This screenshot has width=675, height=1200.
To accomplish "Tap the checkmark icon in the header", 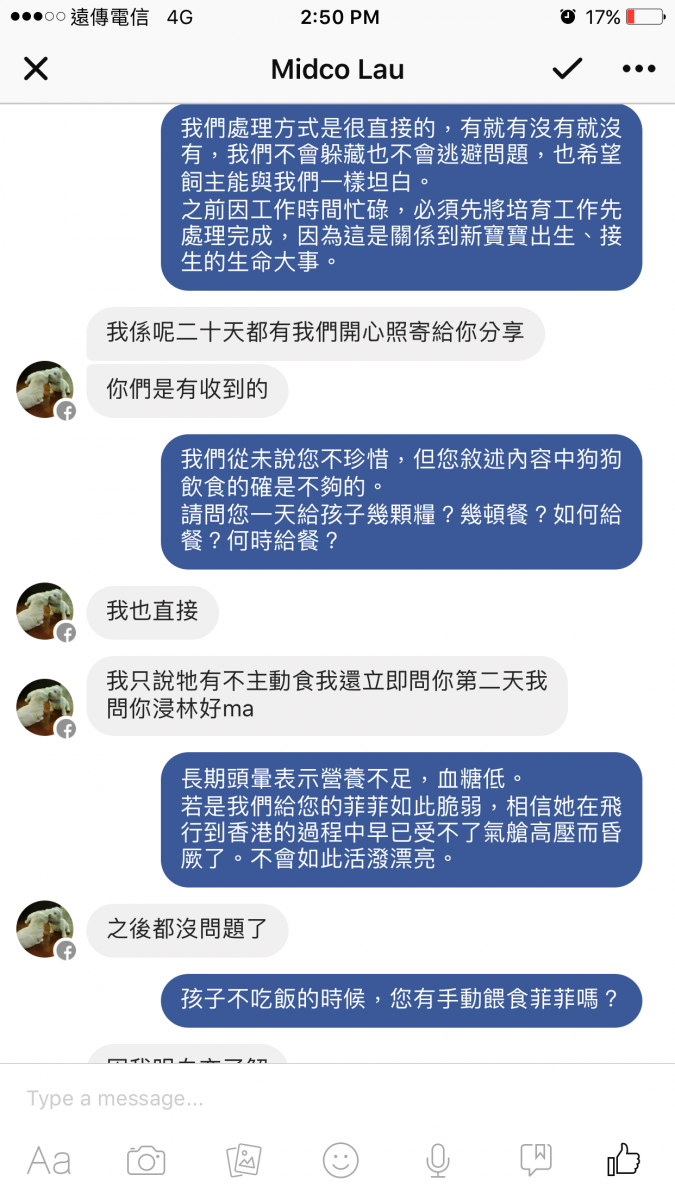I will [x=567, y=69].
